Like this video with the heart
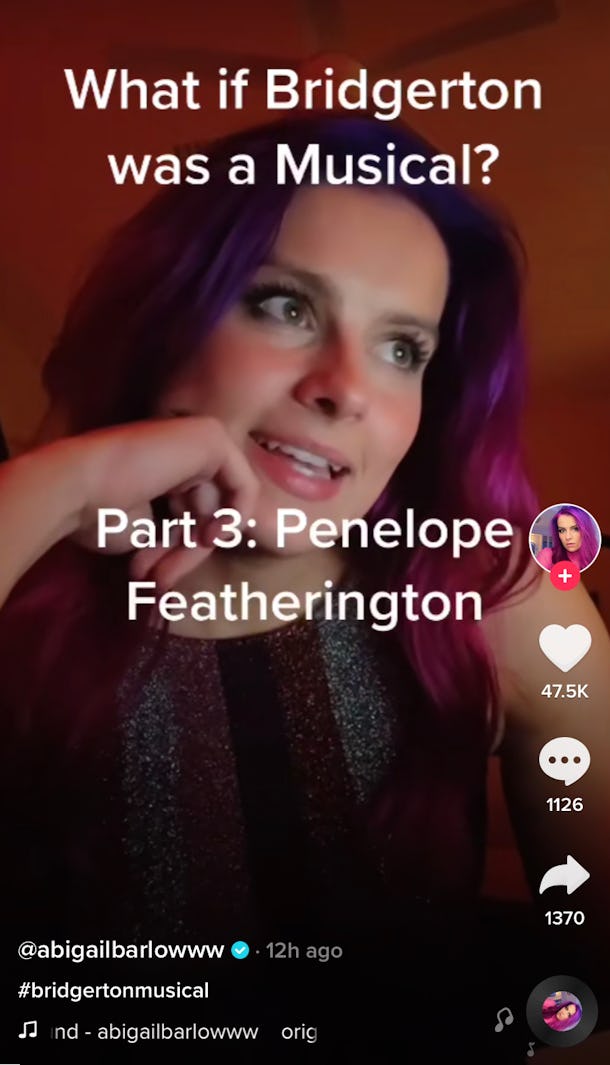Viewport: 610px width, 1065px height. pos(565,648)
